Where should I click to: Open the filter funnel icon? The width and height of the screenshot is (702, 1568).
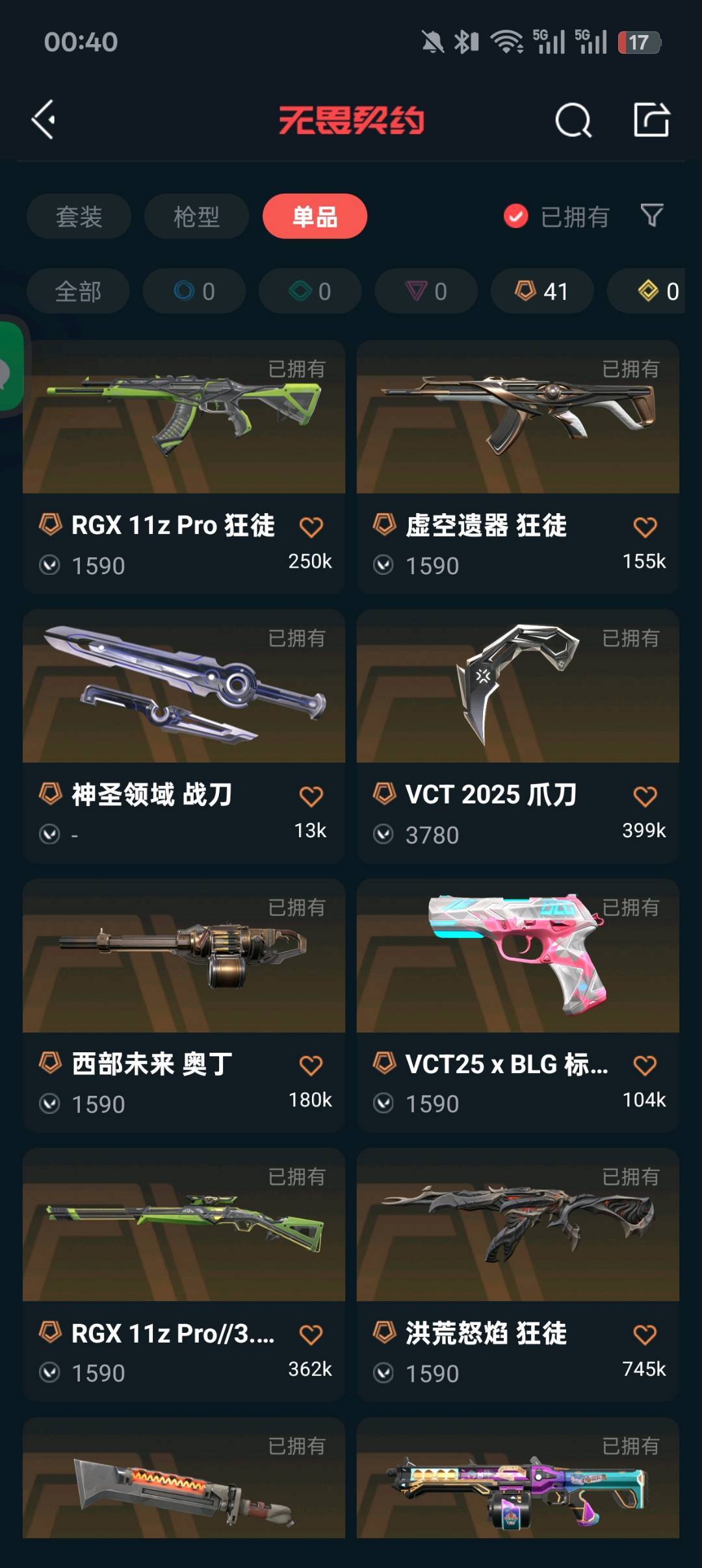coord(651,216)
